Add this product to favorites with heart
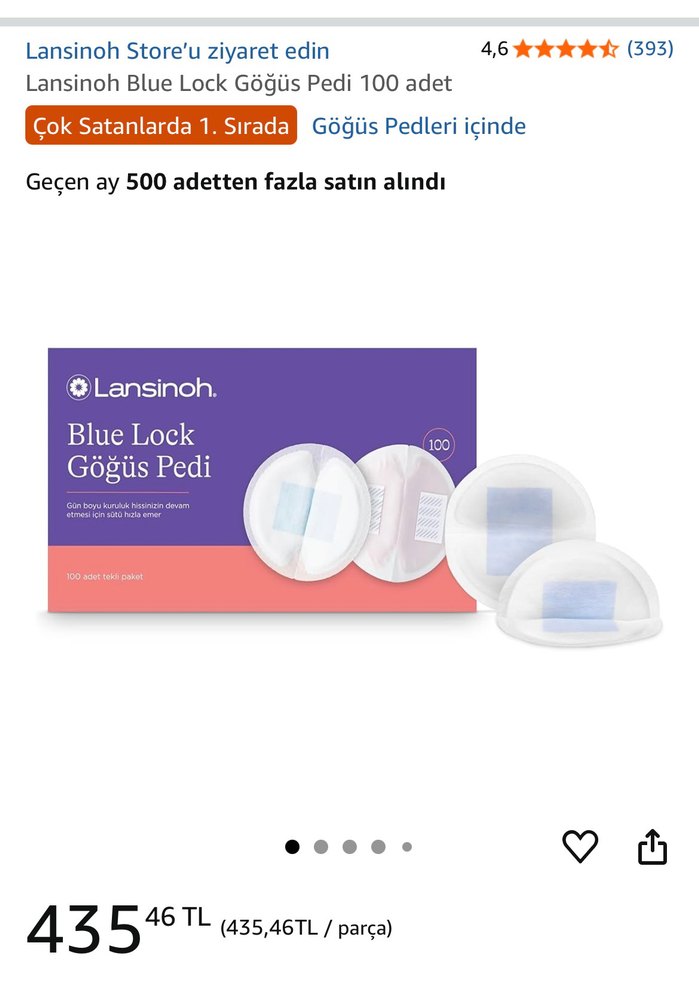This screenshot has height=981, width=699. [x=580, y=847]
